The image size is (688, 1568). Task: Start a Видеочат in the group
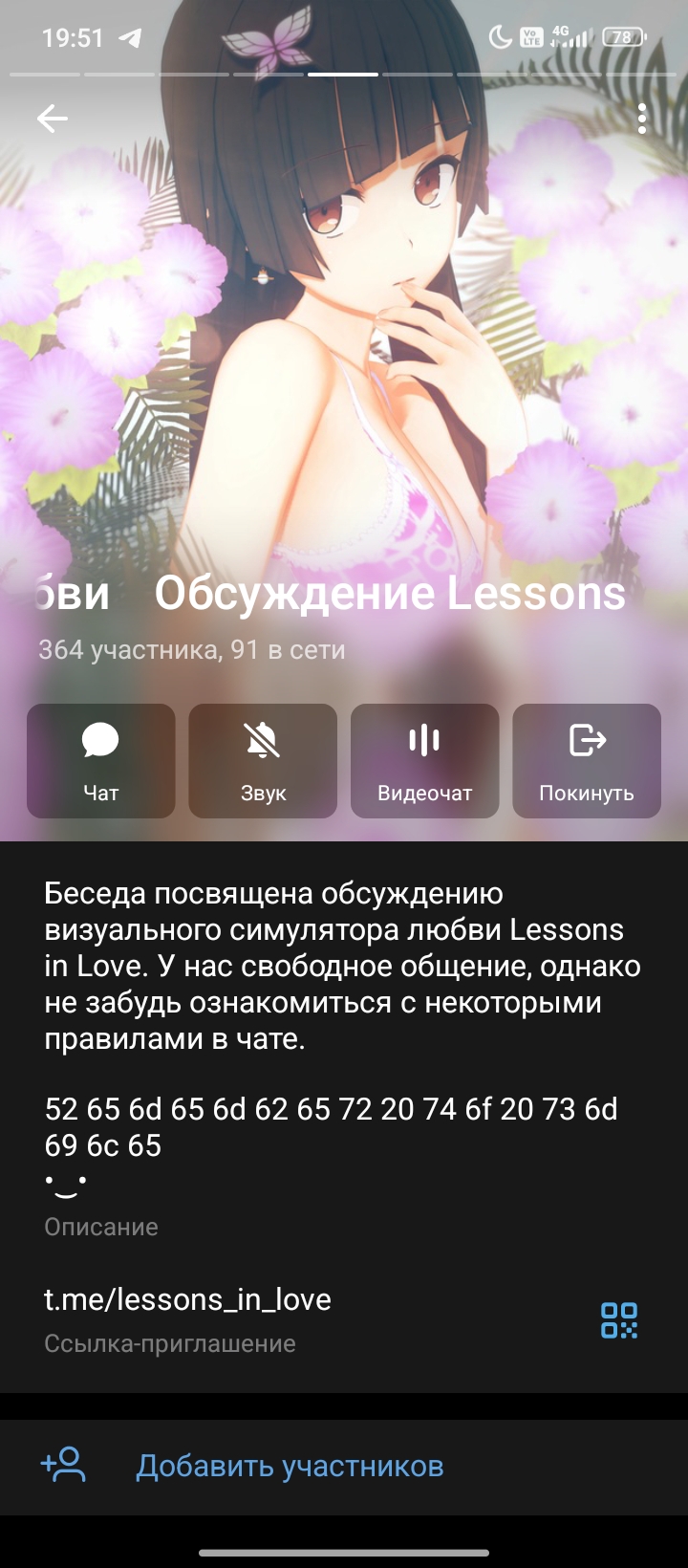(424, 761)
